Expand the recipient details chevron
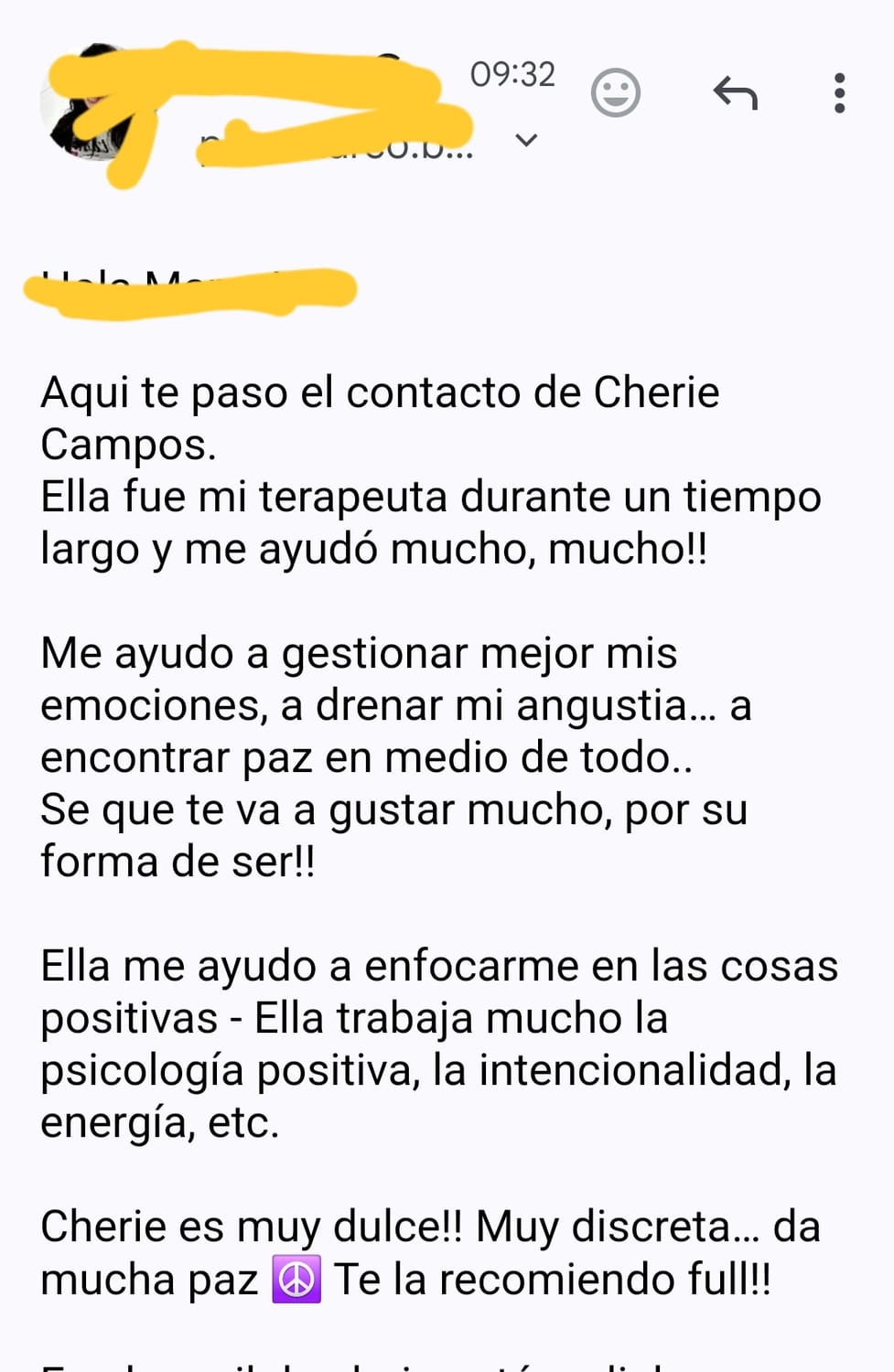This screenshot has width=894, height=1372. (526, 140)
